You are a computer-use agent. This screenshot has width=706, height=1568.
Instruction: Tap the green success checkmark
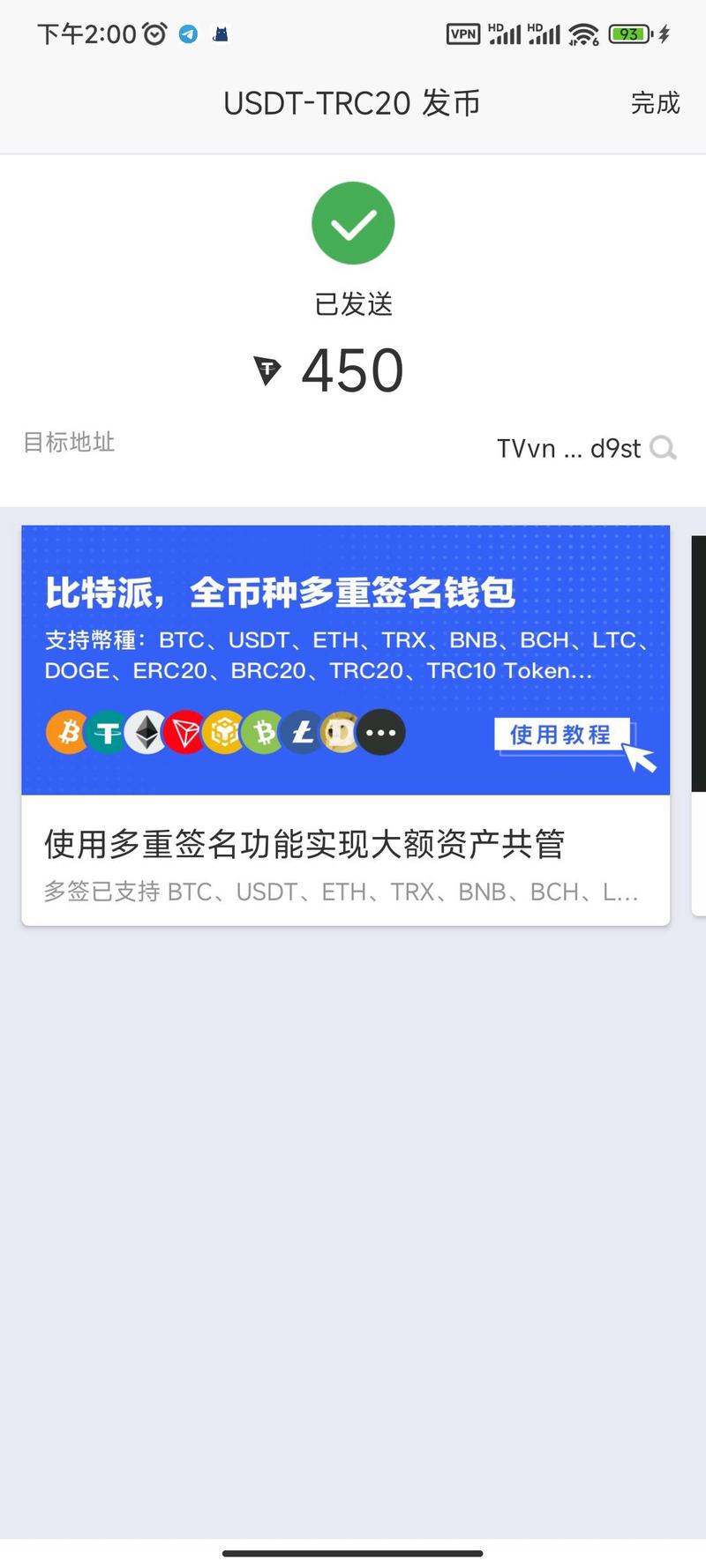(353, 222)
